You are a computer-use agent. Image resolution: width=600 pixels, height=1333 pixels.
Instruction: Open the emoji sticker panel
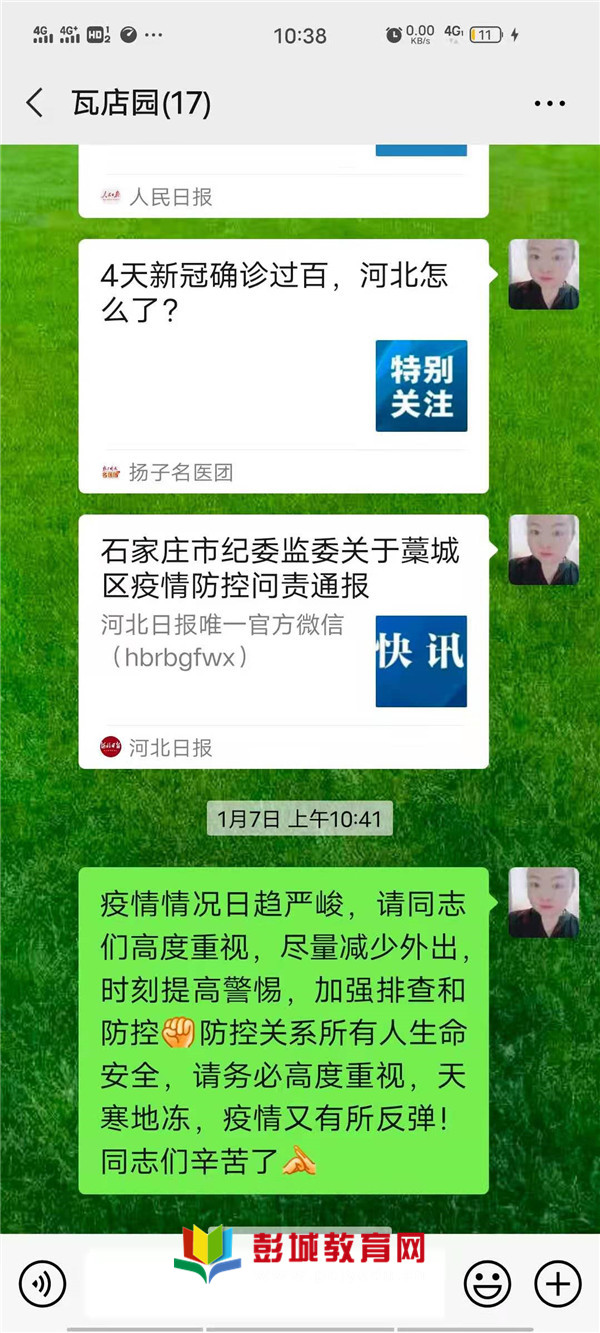(x=487, y=1282)
